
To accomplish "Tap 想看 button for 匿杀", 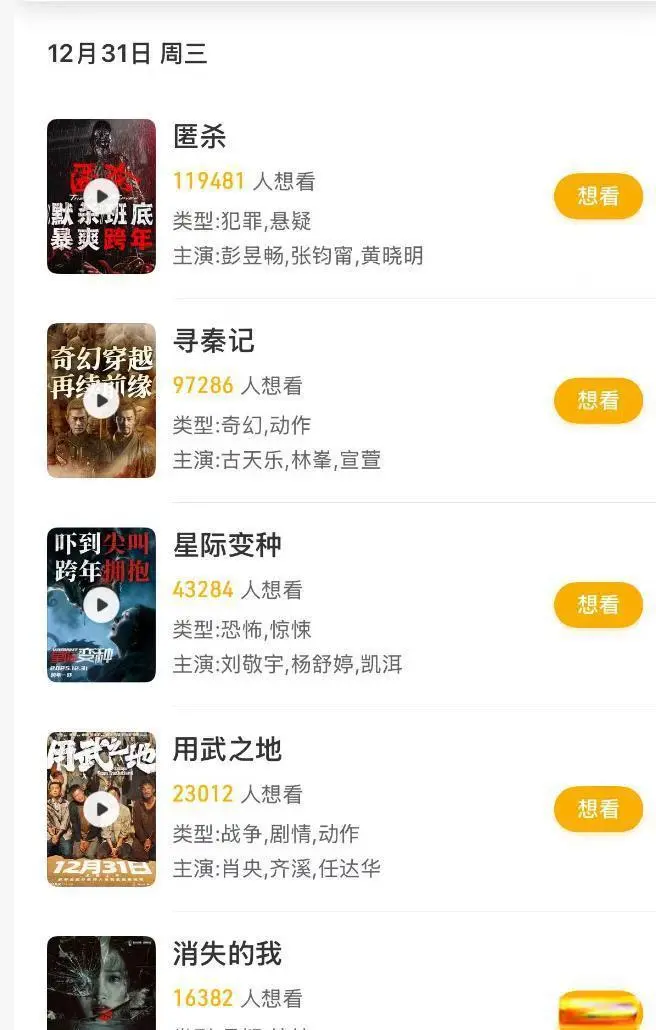I will point(598,196).
